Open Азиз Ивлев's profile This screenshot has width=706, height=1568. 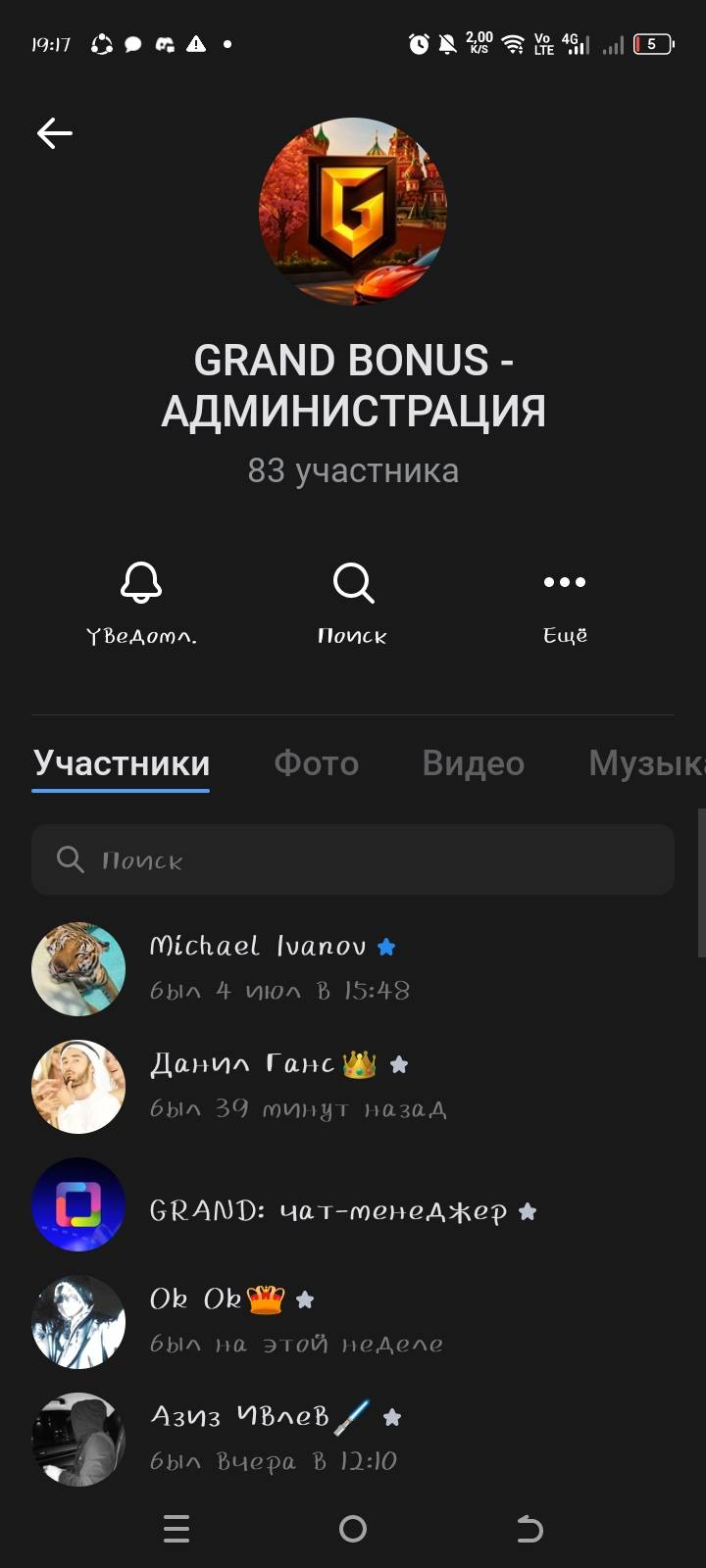tap(353, 1439)
